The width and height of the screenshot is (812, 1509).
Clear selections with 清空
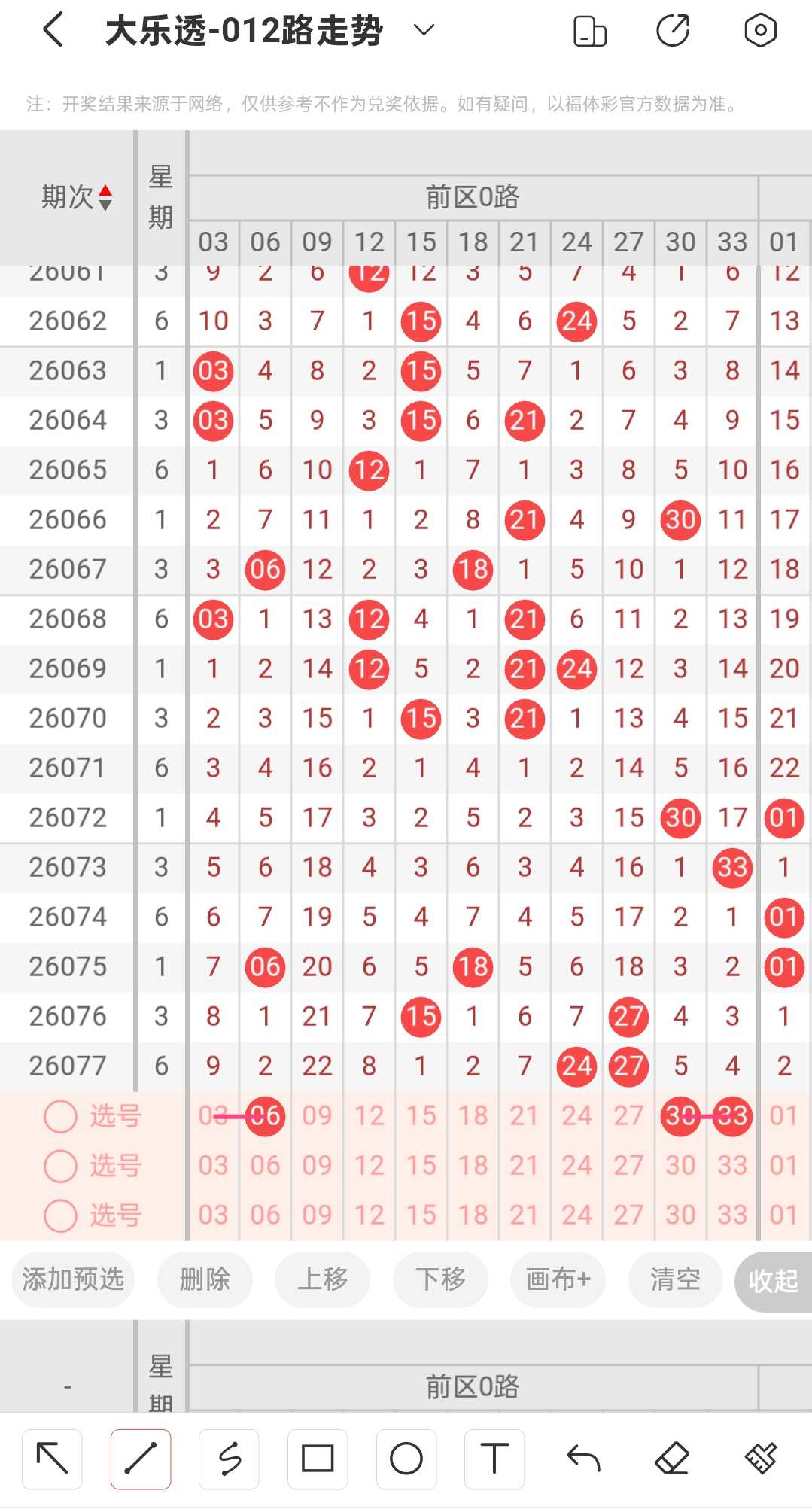tap(675, 1279)
